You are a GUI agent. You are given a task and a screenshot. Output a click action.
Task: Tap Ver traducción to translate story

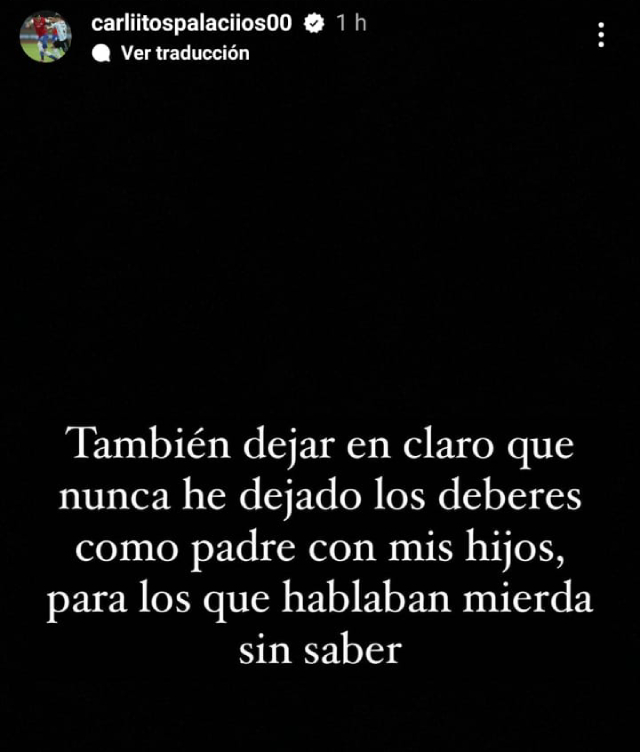coord(184,54)
